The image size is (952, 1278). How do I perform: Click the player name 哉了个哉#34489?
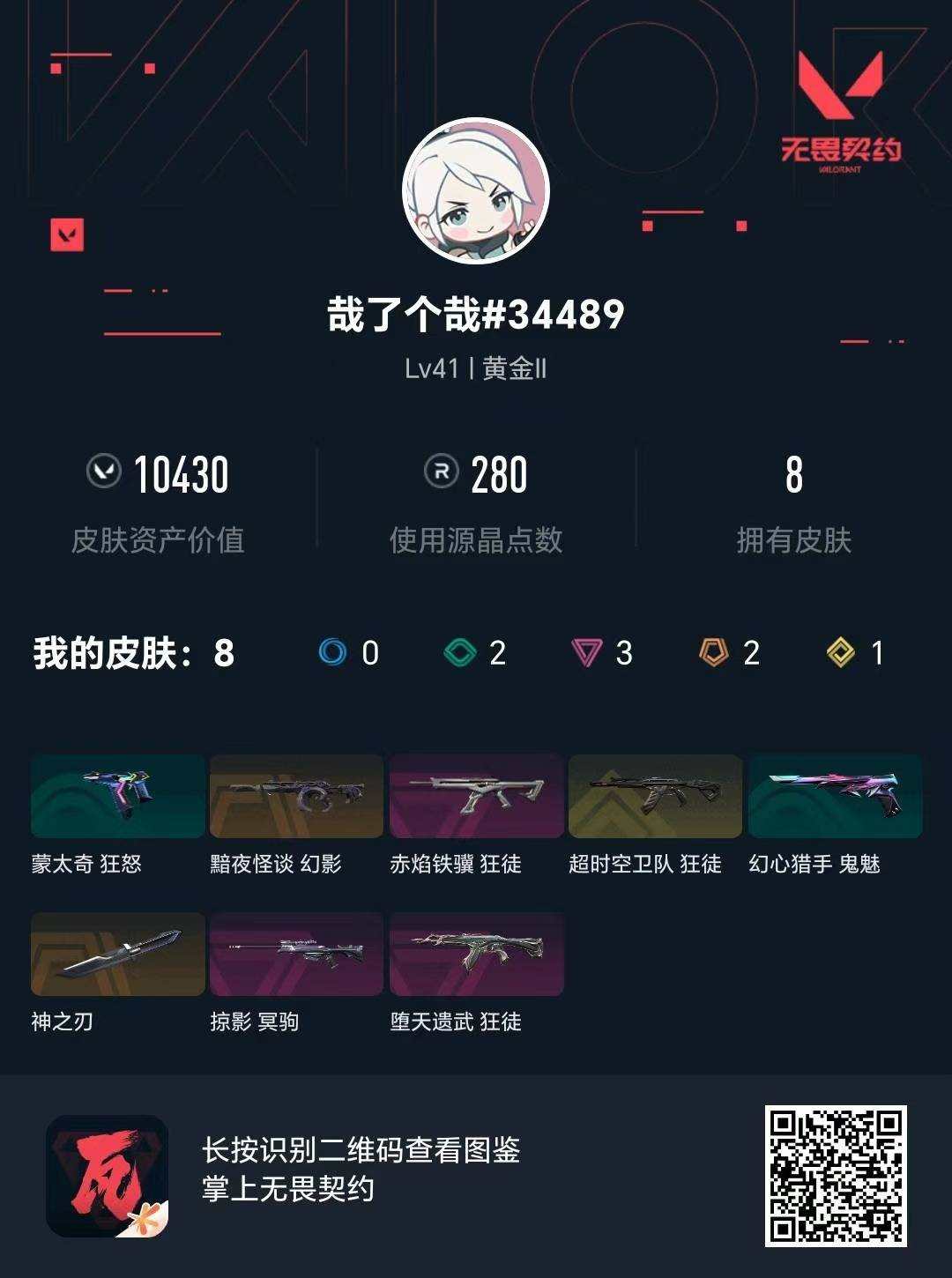[x=476, y=314]
